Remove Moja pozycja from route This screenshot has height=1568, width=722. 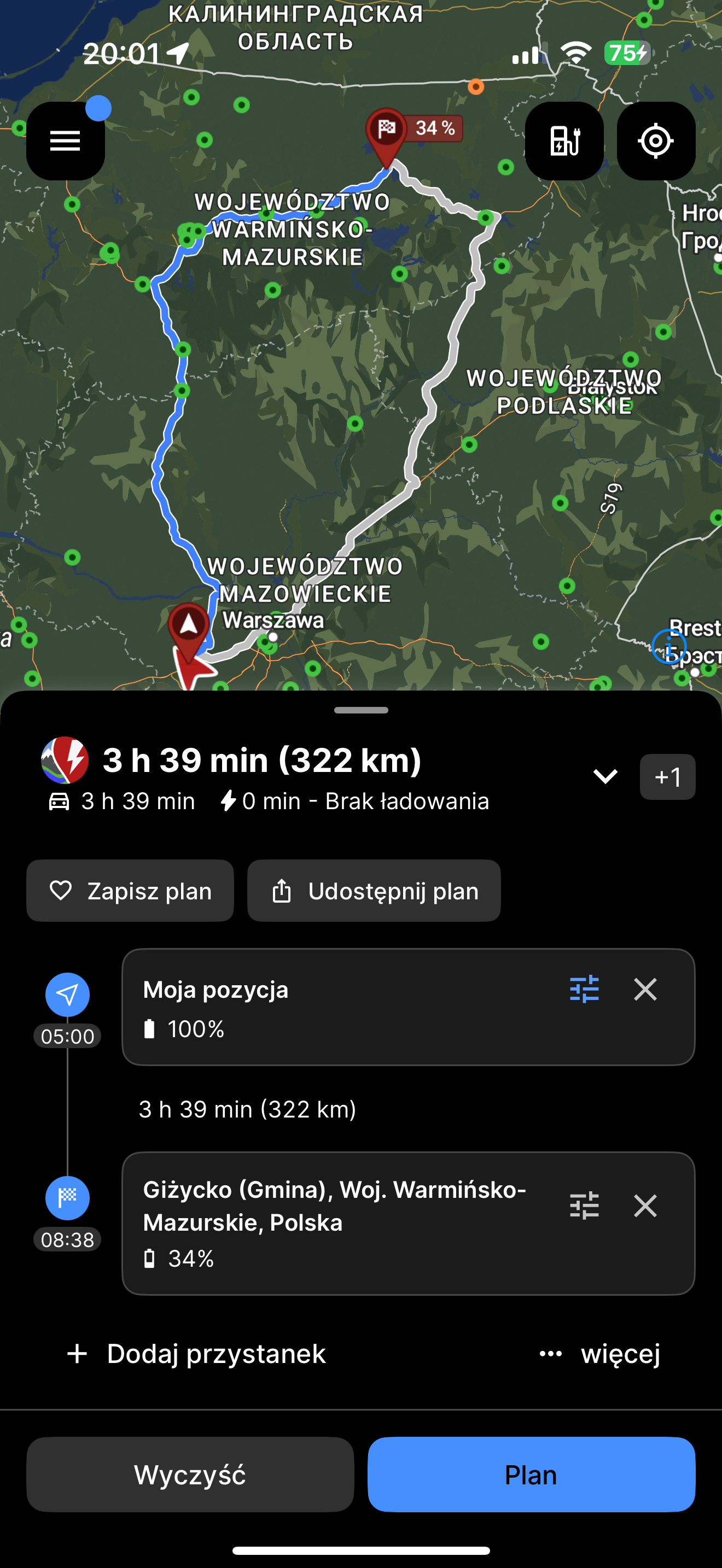pyautogui.click(x=645, y=989)
